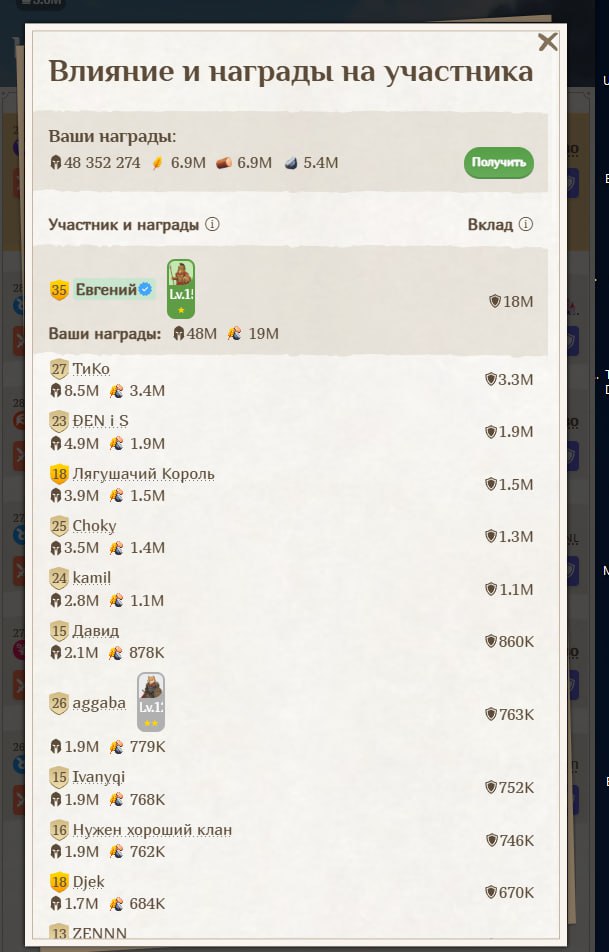Open player kamil's profile

pos(92,578)
